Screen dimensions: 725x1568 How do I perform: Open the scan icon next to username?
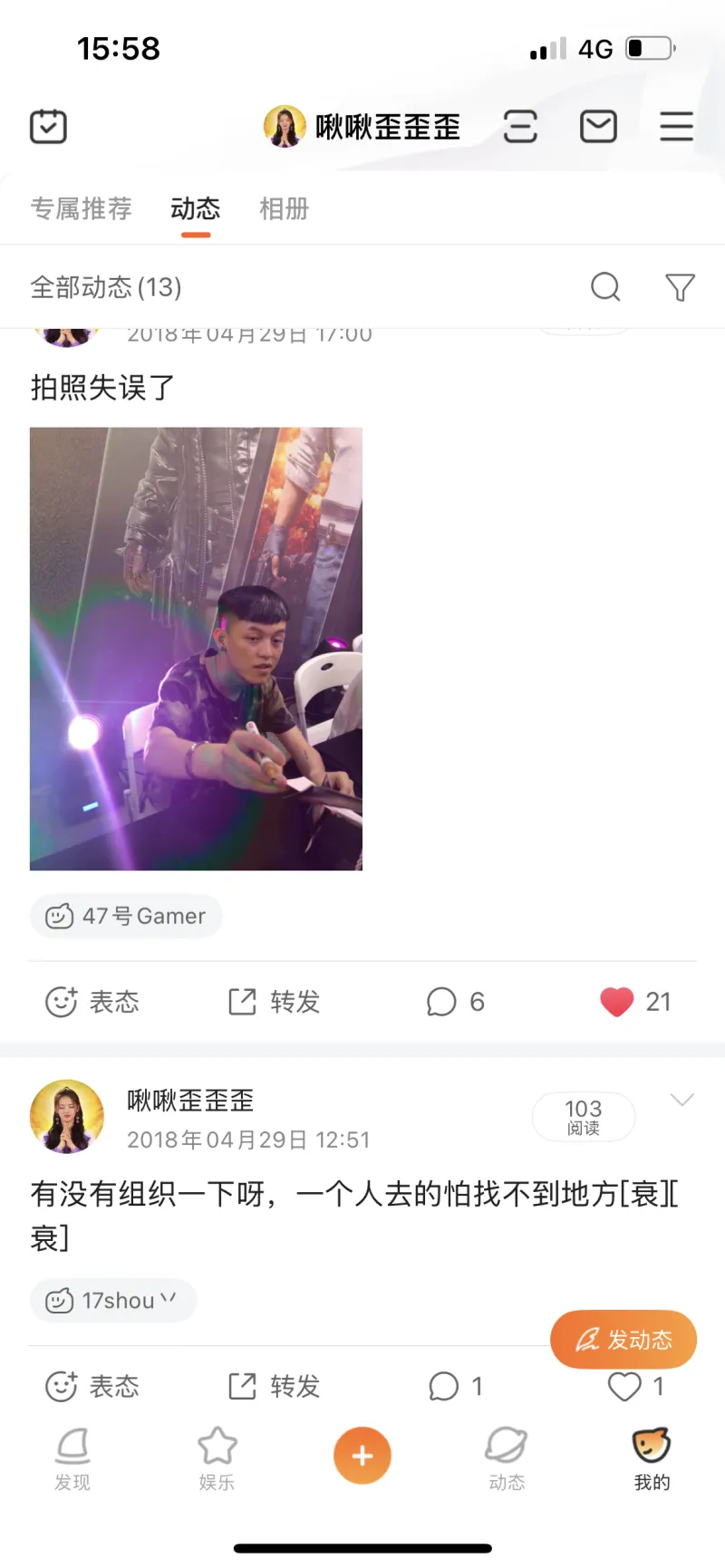(x=520, y=126)
